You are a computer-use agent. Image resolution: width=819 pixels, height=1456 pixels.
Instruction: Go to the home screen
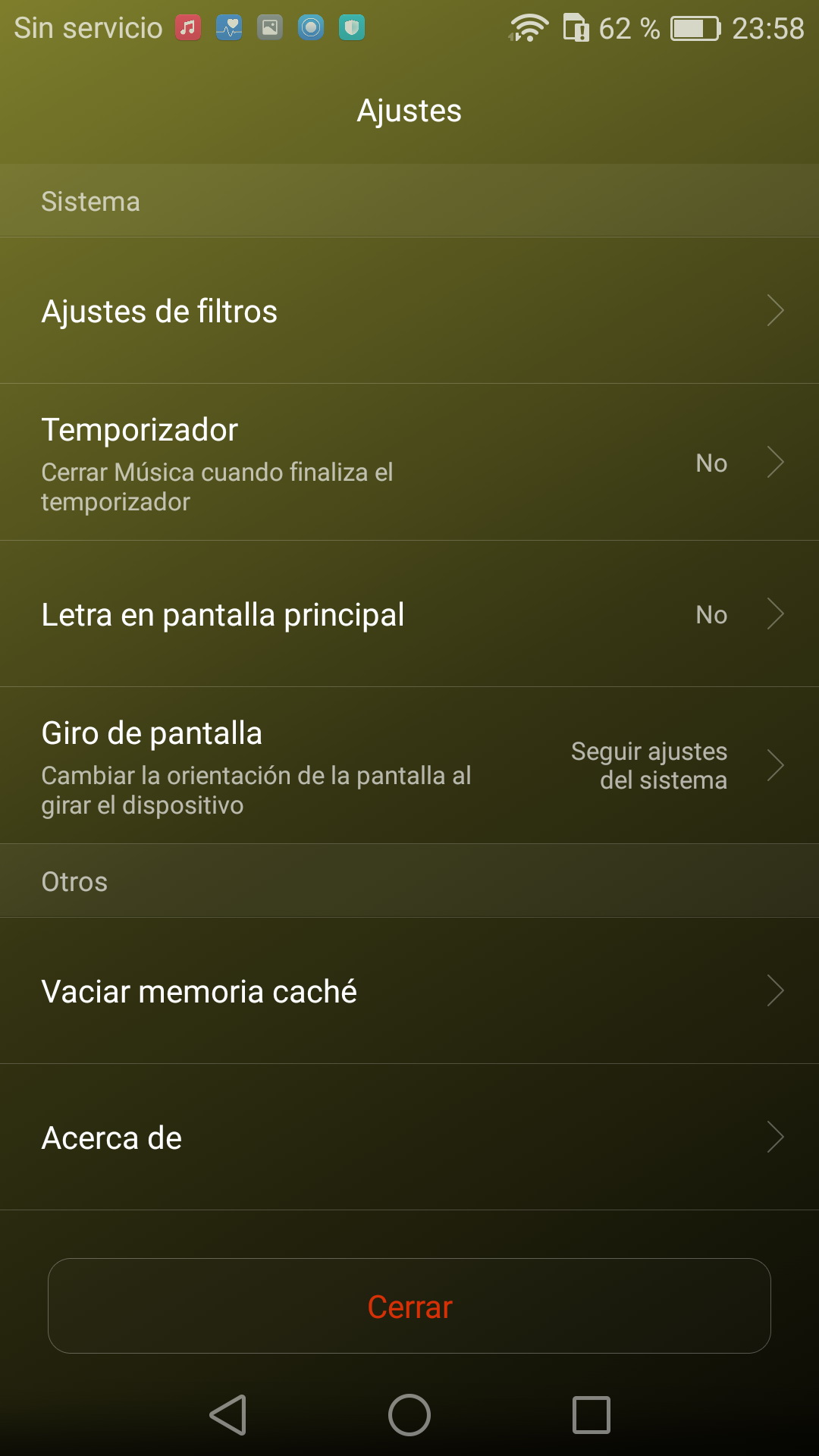click(409, 1415)
